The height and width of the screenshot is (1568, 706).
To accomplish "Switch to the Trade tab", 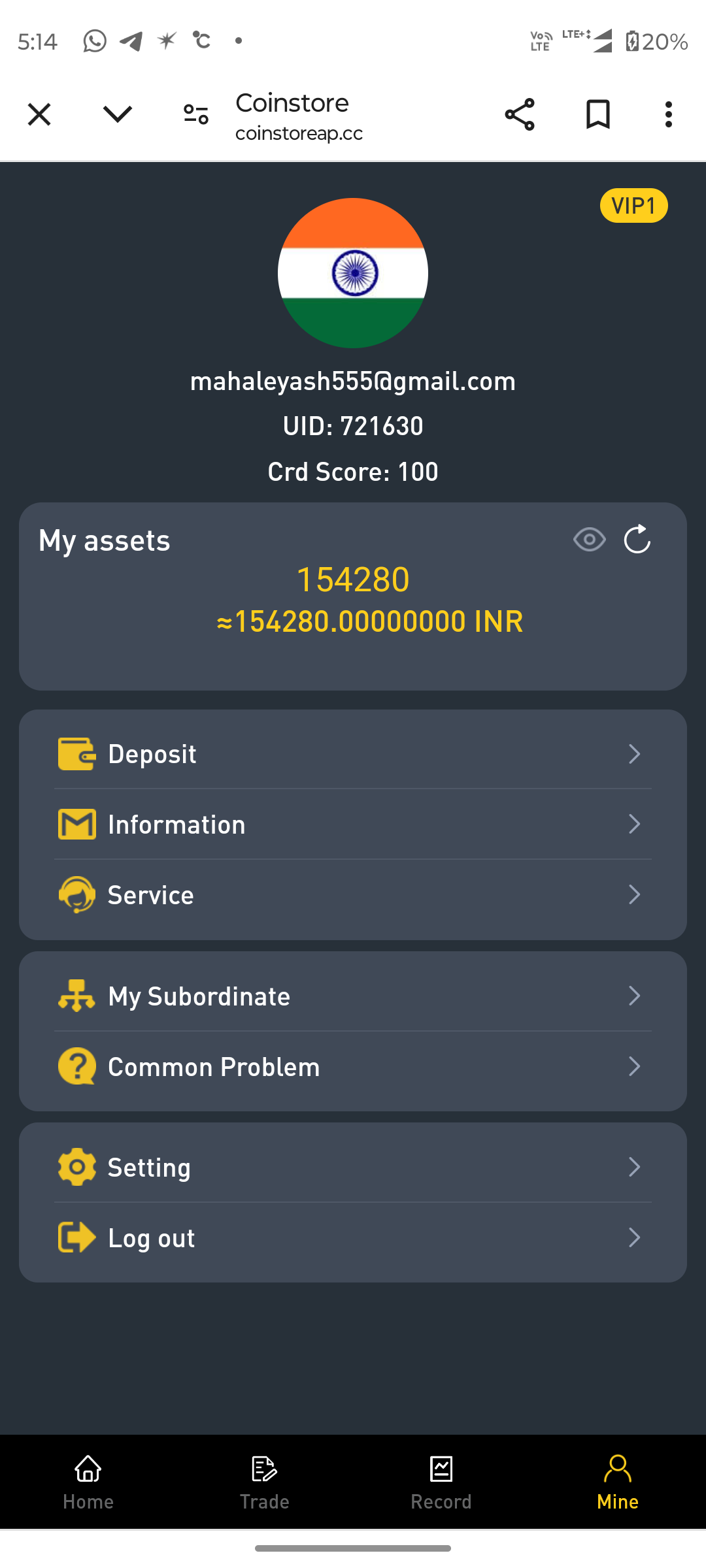I will 265,1482.
